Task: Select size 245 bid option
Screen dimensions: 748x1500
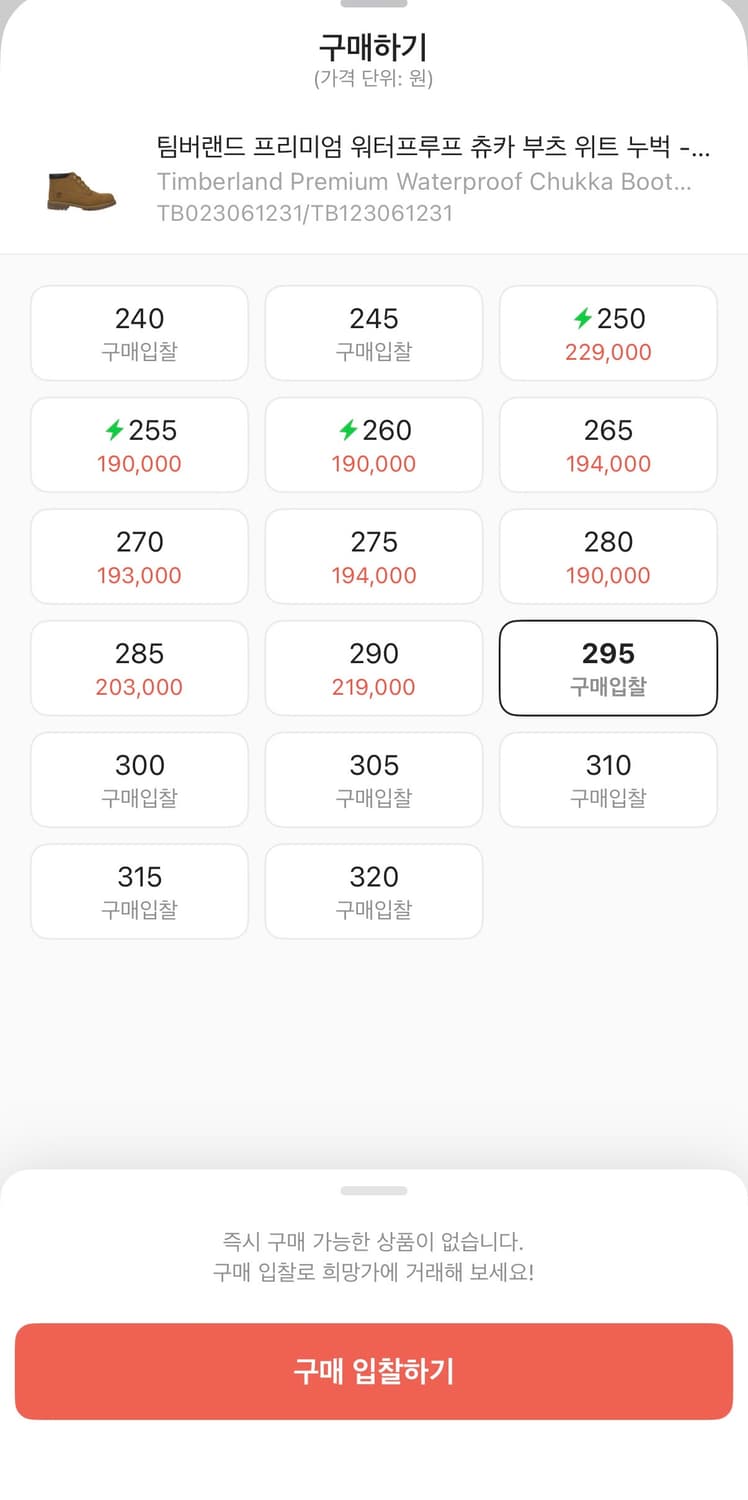Action: pos(373,333)
